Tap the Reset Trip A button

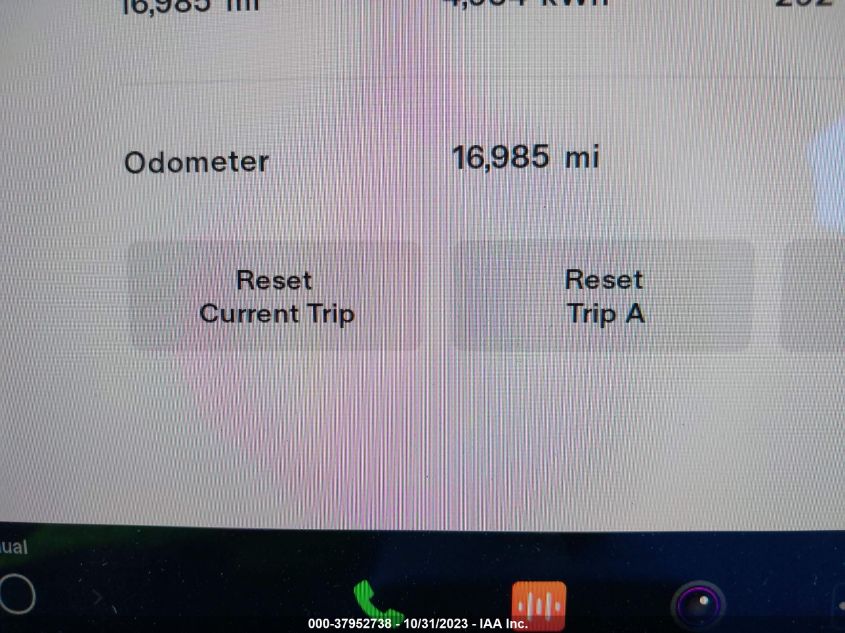pyautogui.click(x=605, y=297)
